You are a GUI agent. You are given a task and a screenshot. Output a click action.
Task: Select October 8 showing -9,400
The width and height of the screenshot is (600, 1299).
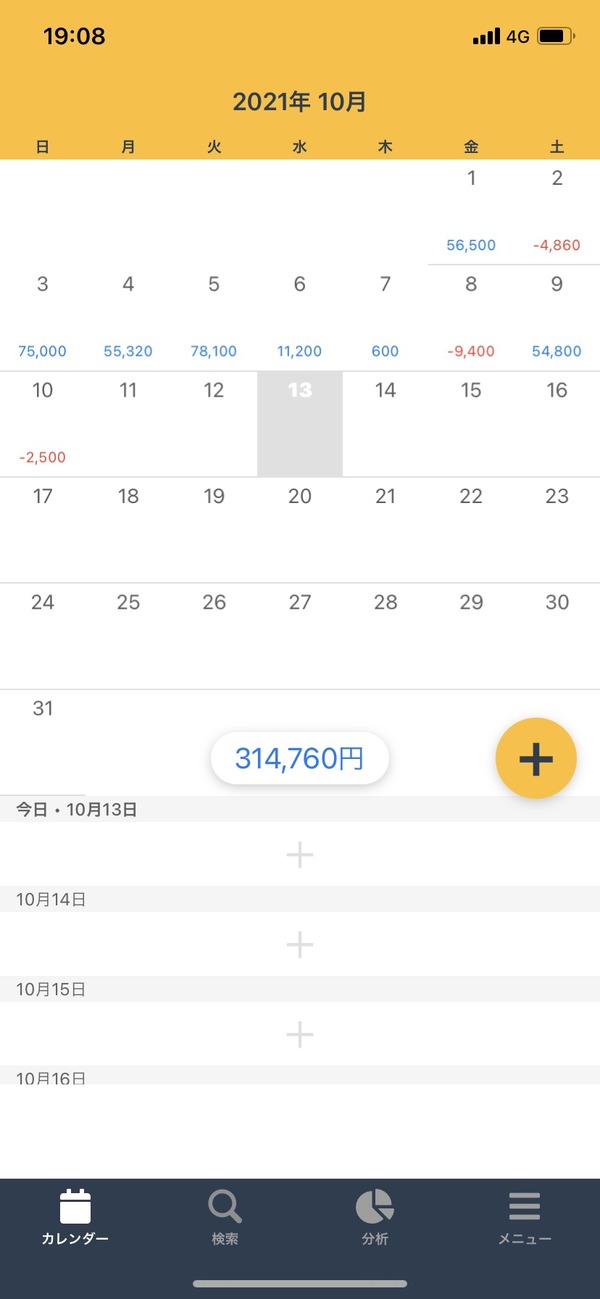pyautogui.click(x=471, y=318)
